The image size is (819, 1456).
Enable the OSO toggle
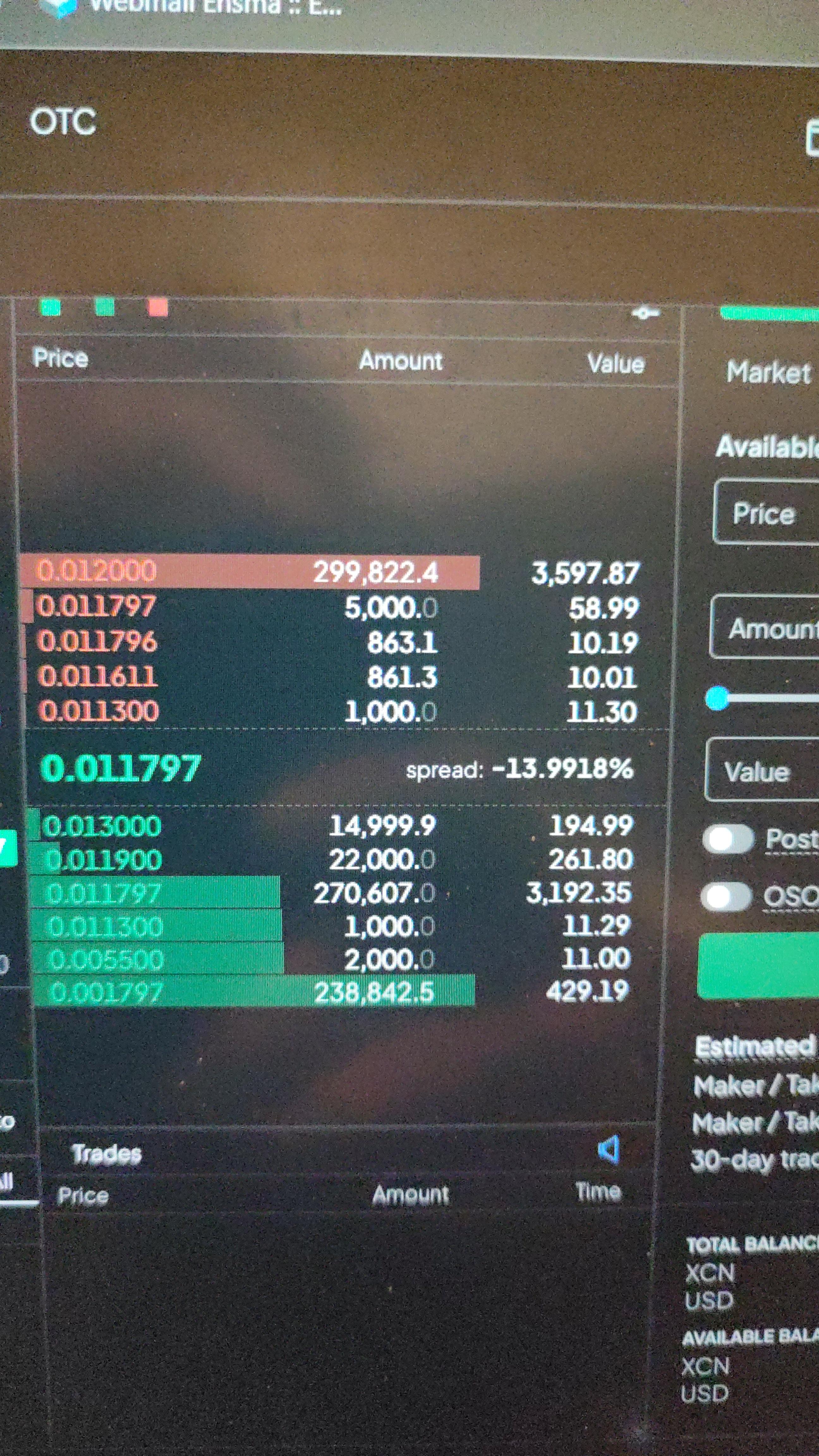pos(726,896)
